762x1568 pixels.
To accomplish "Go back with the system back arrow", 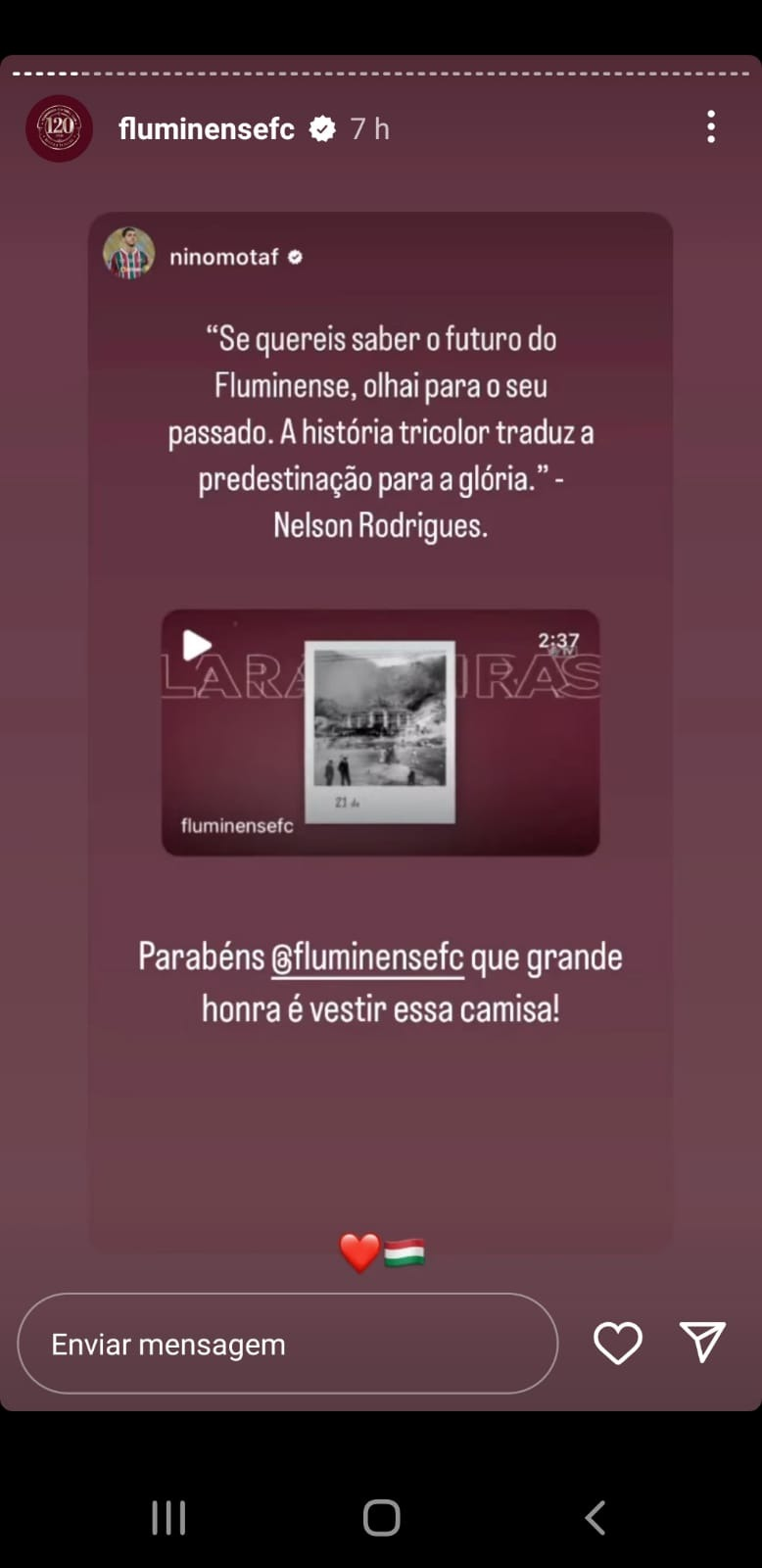I will (x=595, y=1517).
